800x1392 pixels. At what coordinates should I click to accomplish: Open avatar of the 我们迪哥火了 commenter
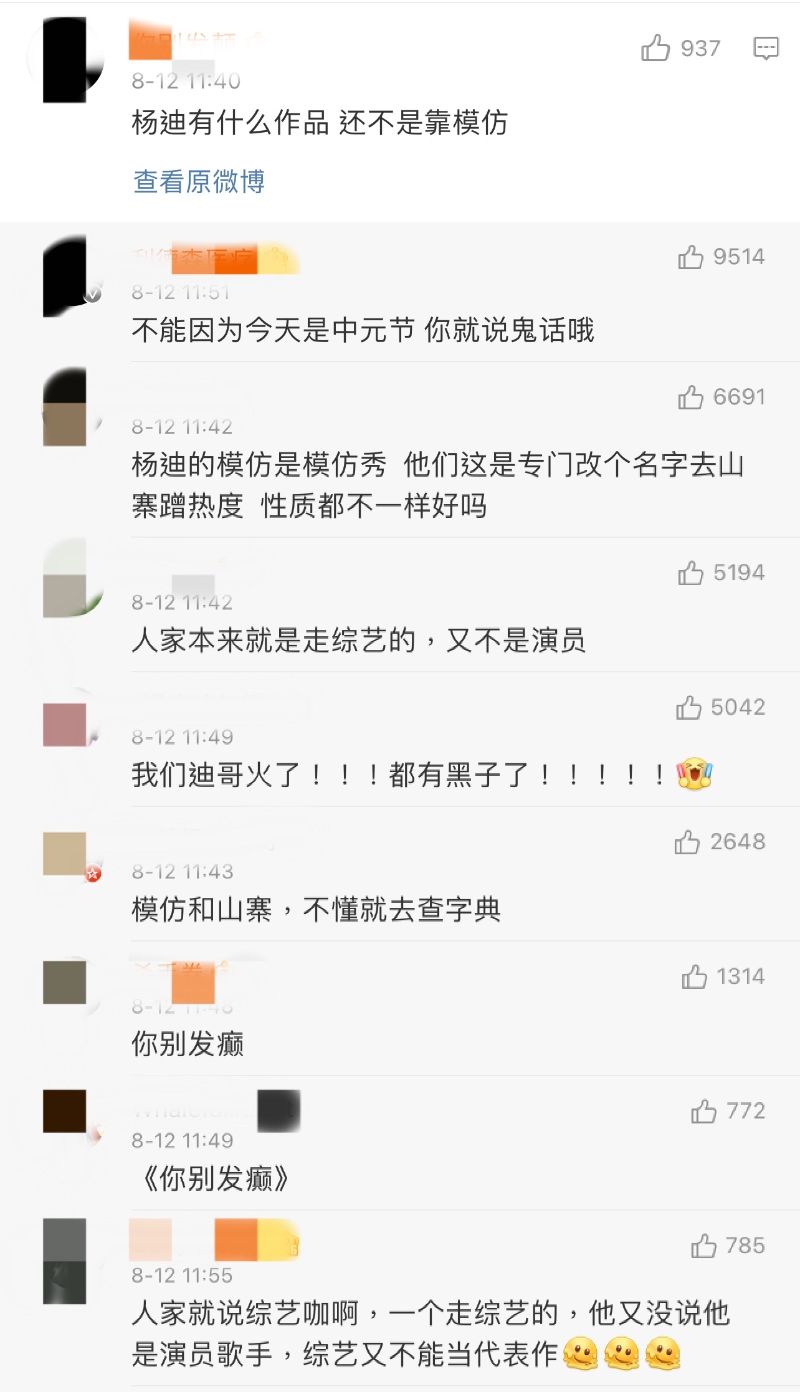click(65, 724)
